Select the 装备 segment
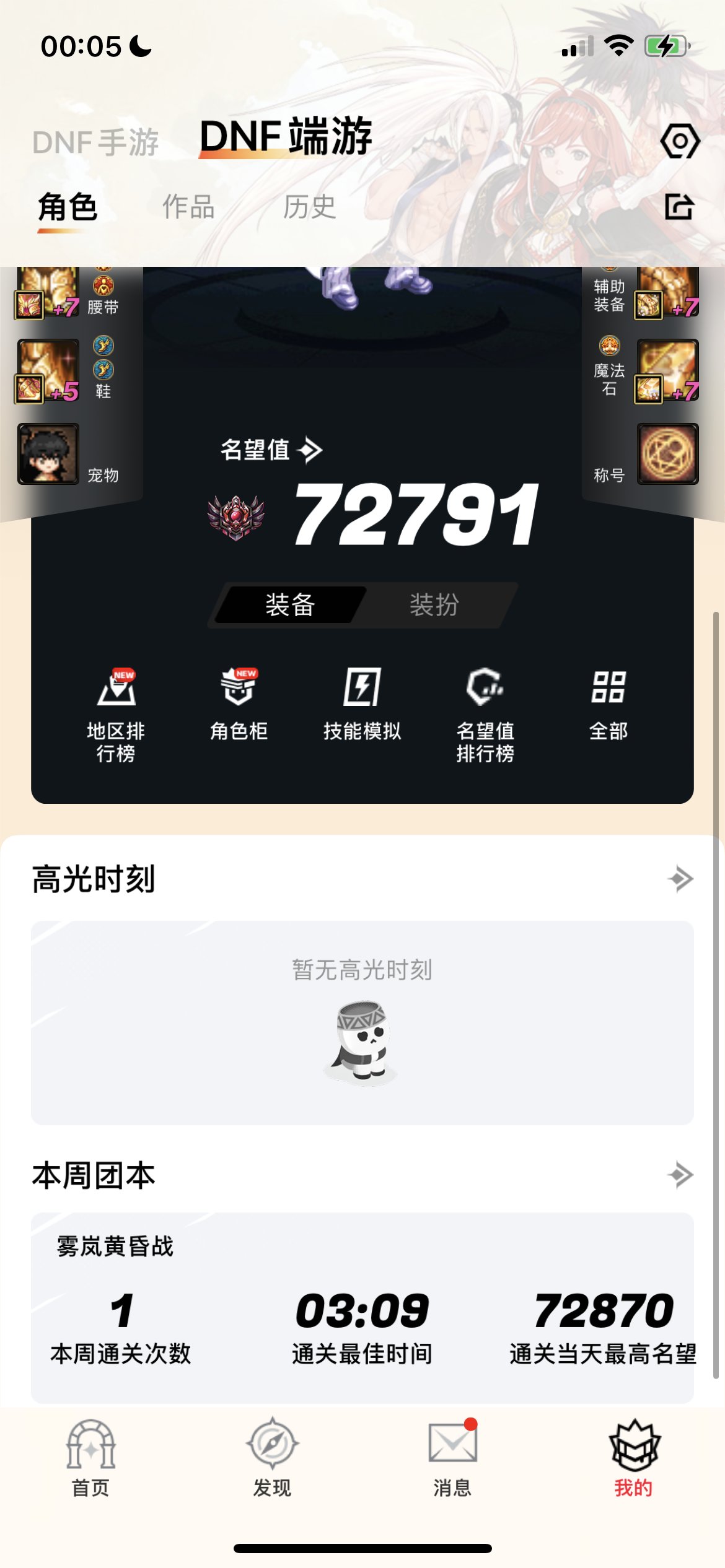The image size is (725, 1568). click(x=290, y=605)
